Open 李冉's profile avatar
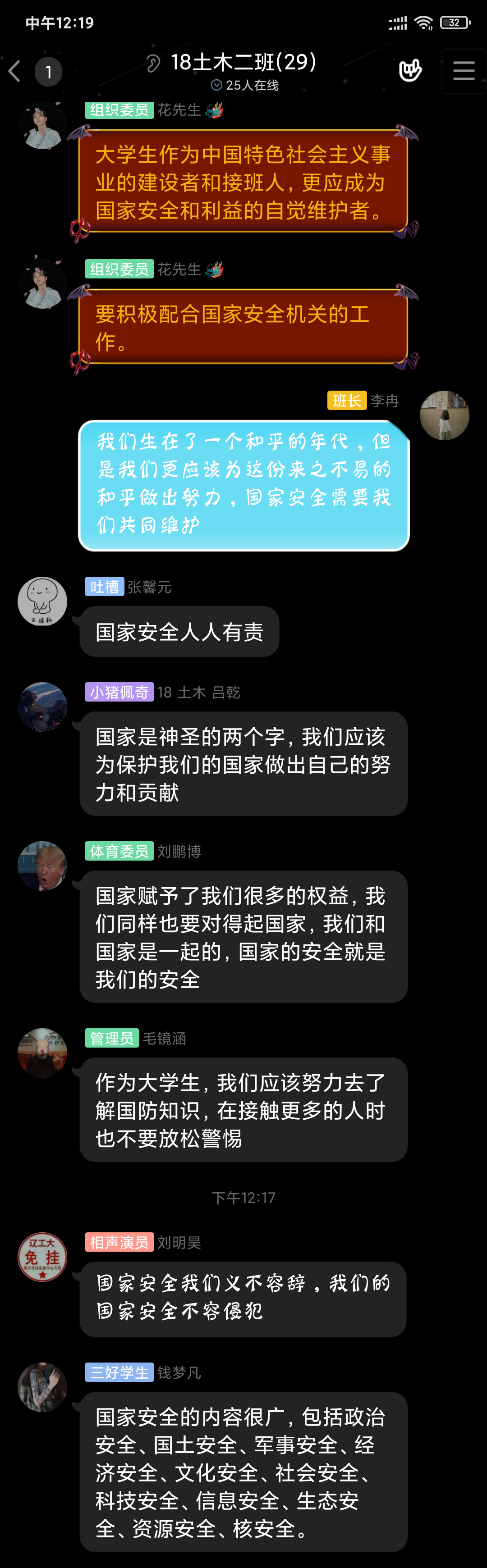 444,415
